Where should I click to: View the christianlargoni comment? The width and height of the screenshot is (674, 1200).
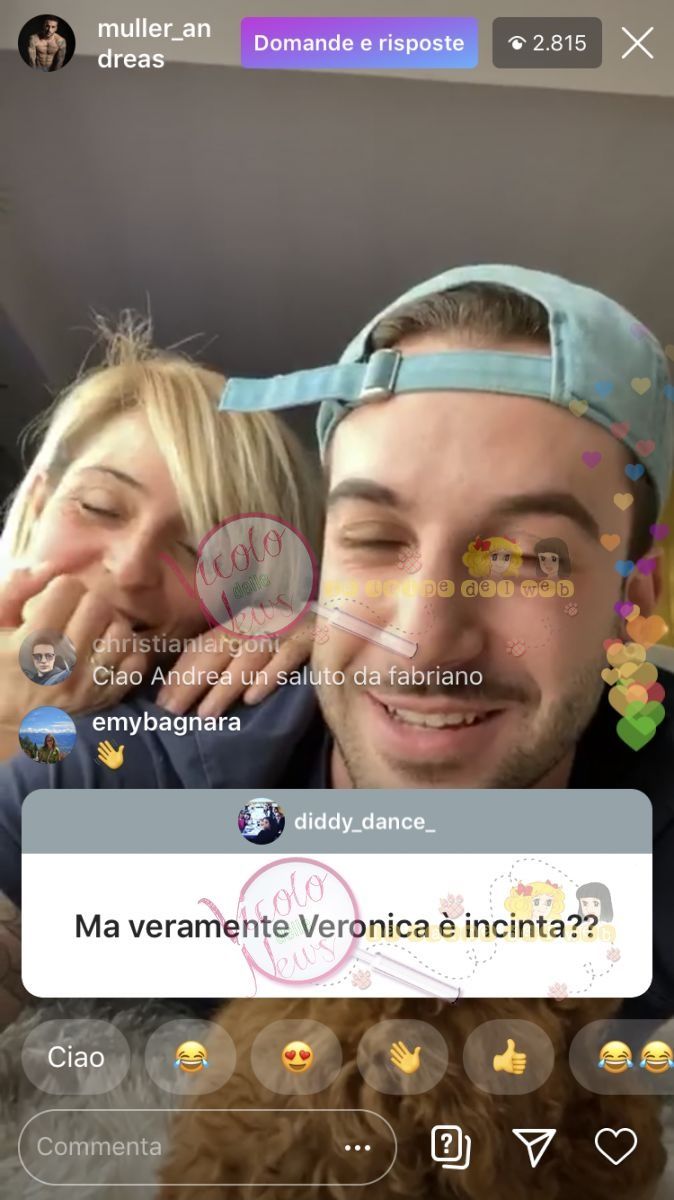(287, 676)
